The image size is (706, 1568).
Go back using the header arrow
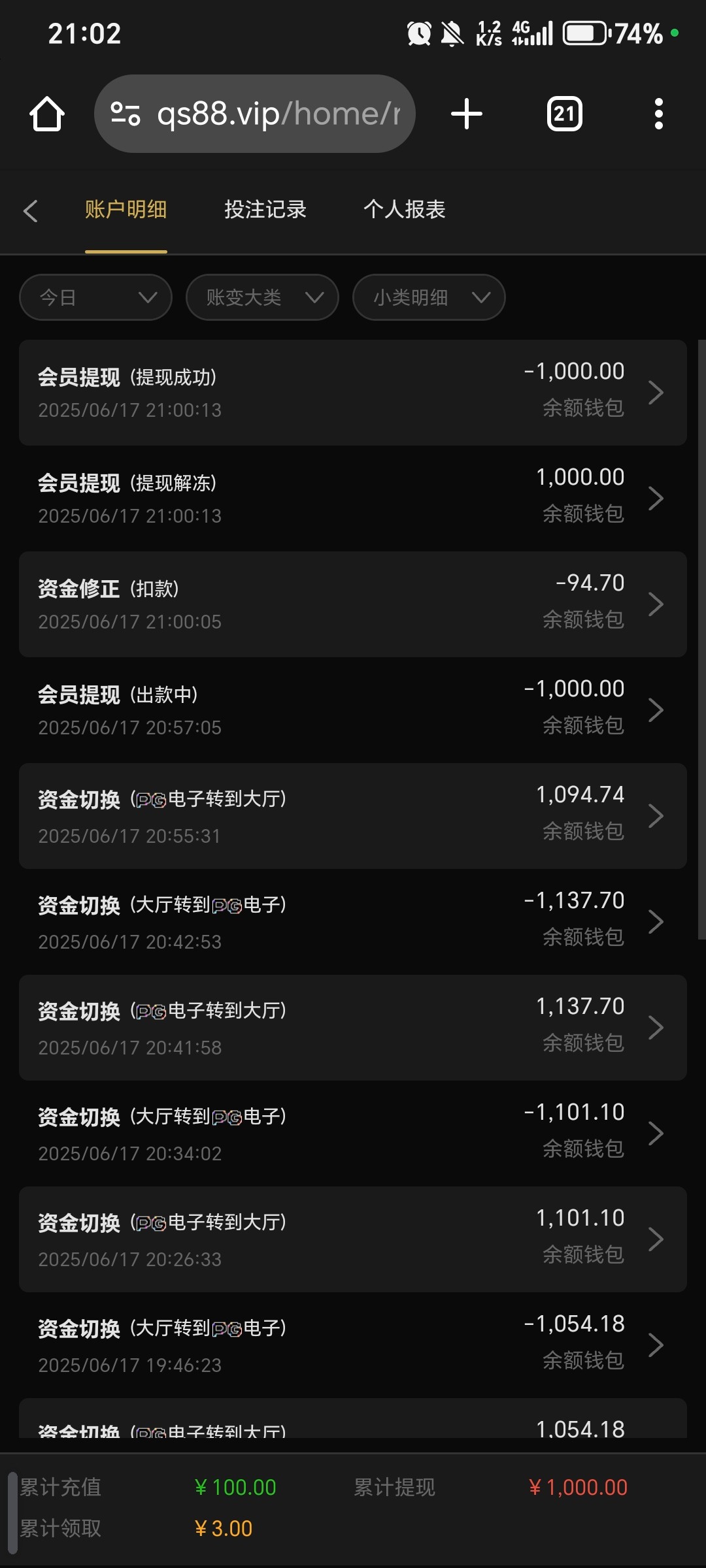pyautogui.click(x=30, y=210)
